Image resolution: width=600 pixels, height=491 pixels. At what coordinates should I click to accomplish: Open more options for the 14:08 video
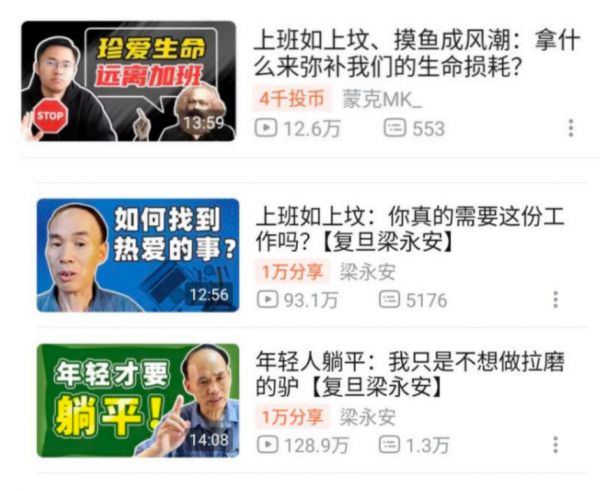coord(556,445)
